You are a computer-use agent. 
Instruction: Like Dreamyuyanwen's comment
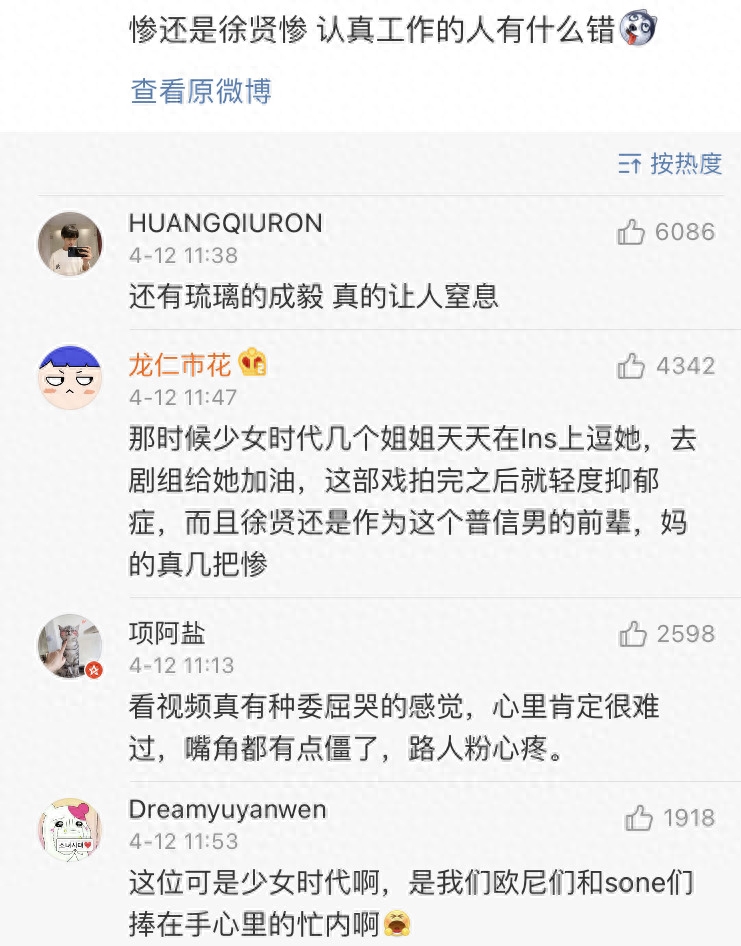(x=639, y=819)
